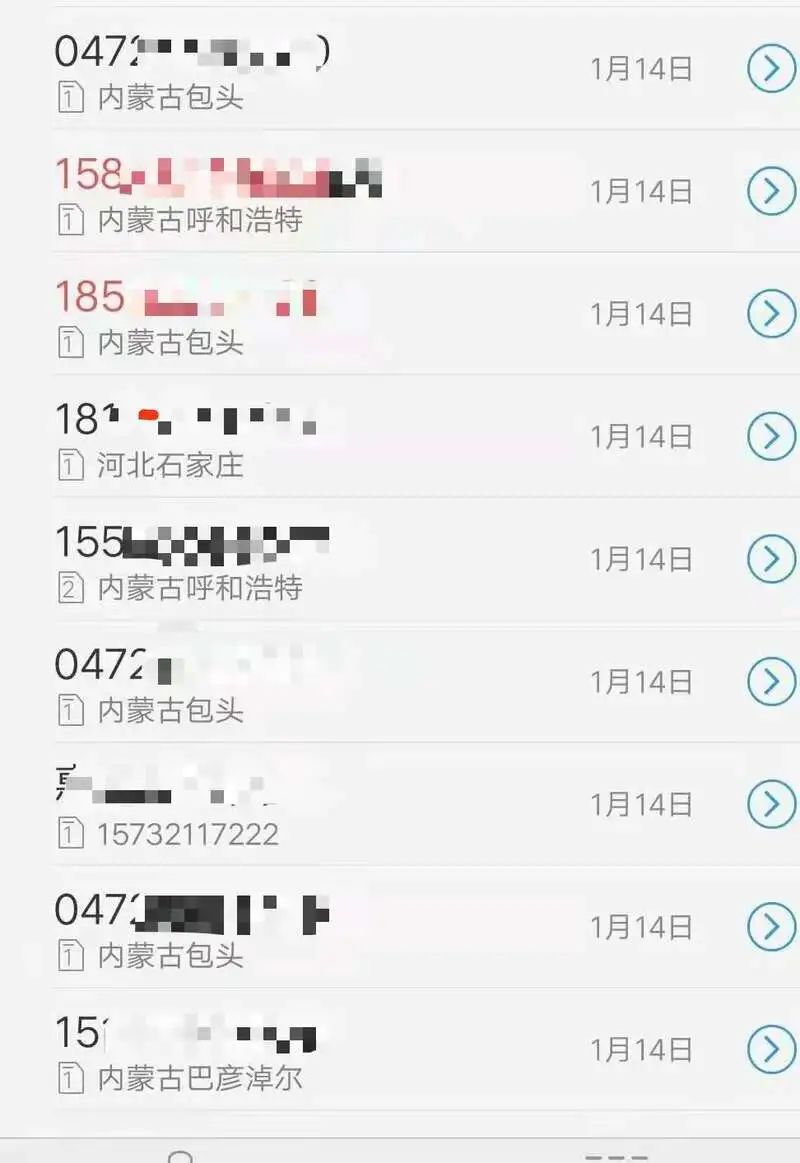Image resolution: width=800 pixels, height=1163 pixels.
Task: Show info arrow for the 15732117222 contact
Action: [x=771, y=804]
